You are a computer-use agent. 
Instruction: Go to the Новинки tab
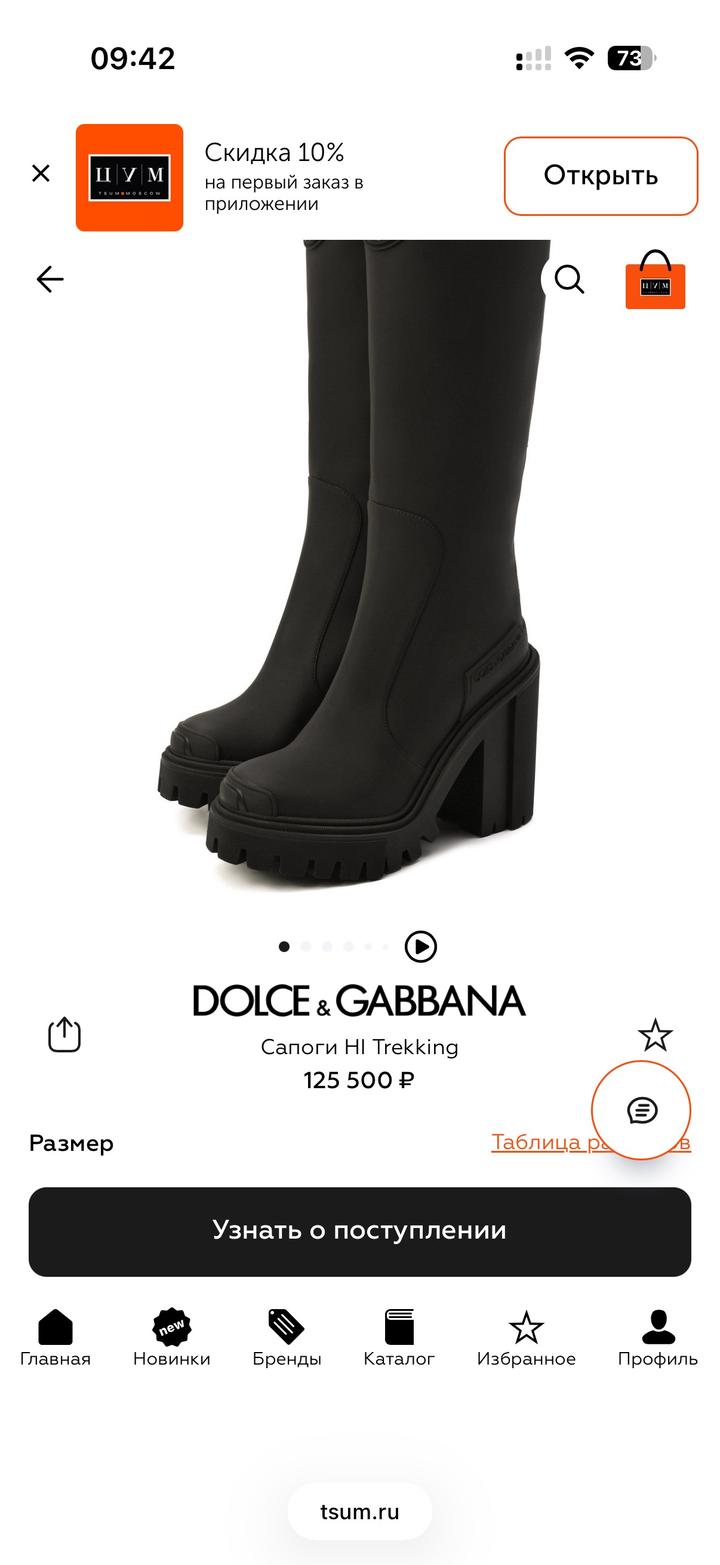pyautogui.click(x=171, y=1338)
